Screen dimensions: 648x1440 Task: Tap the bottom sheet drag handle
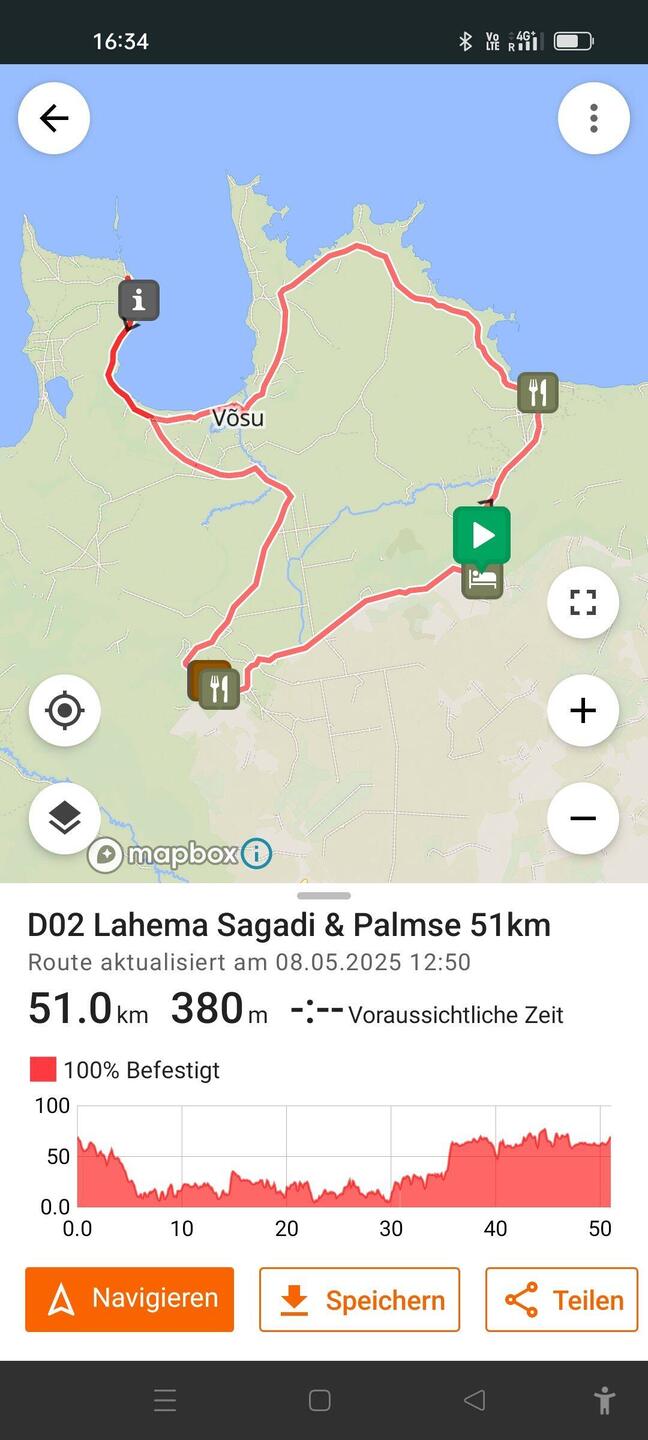(x=324, y=895)
